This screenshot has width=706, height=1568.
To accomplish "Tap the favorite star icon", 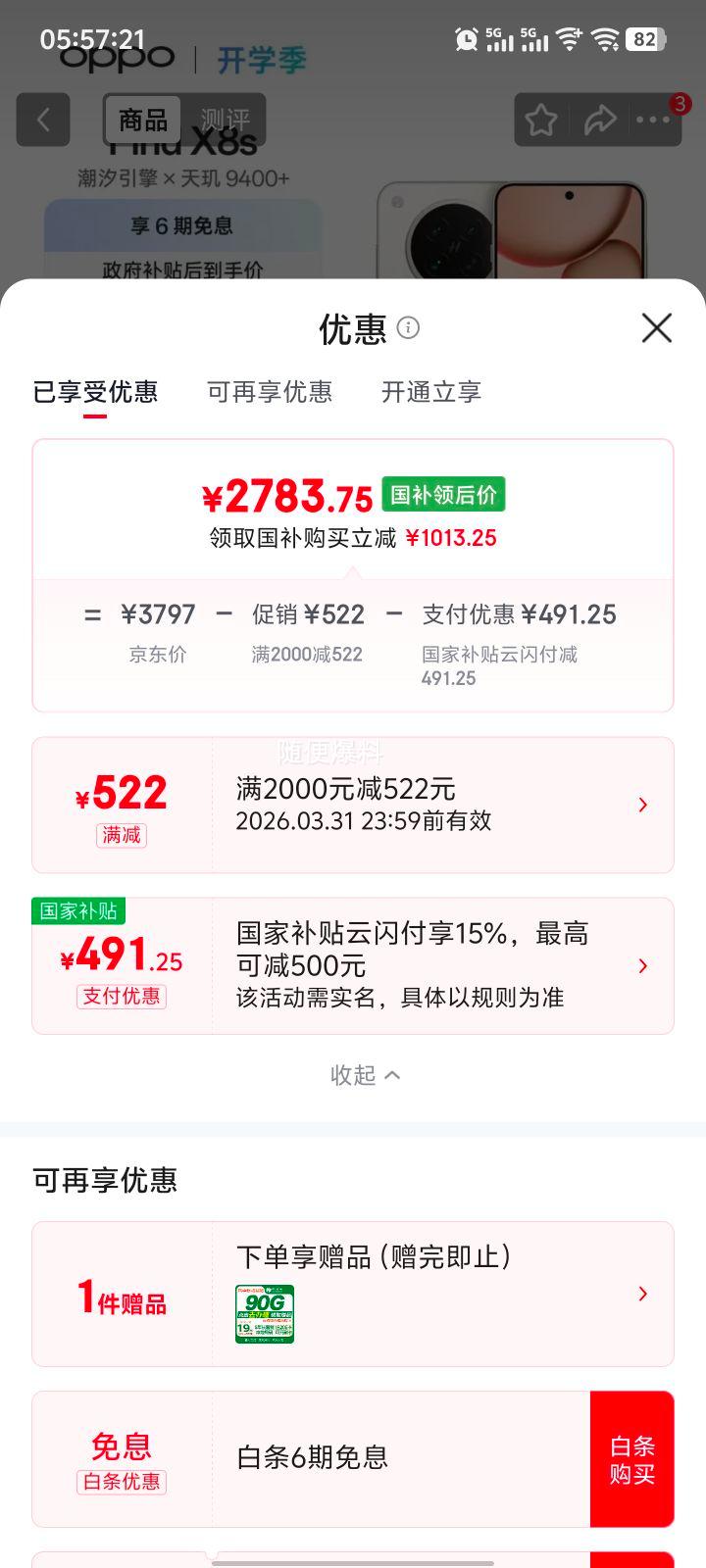I will coord(540,120).
